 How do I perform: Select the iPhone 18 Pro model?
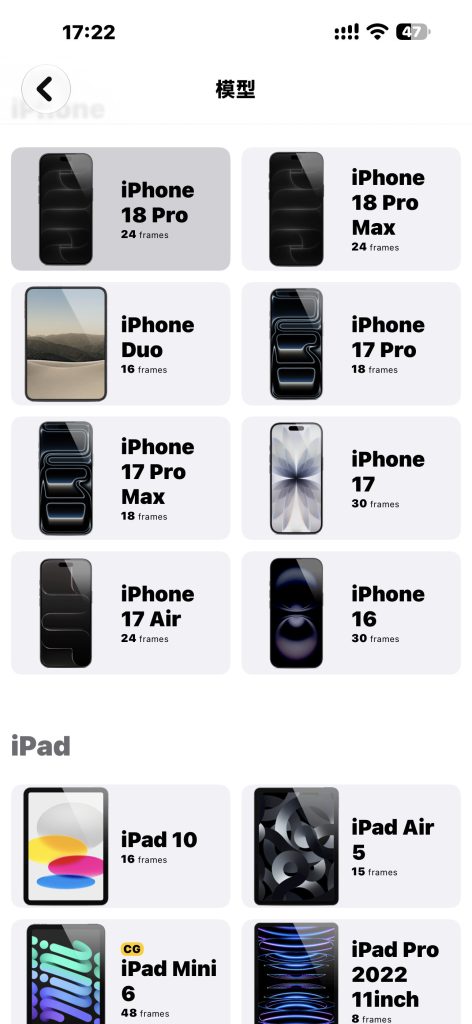(x=121, y=209)
